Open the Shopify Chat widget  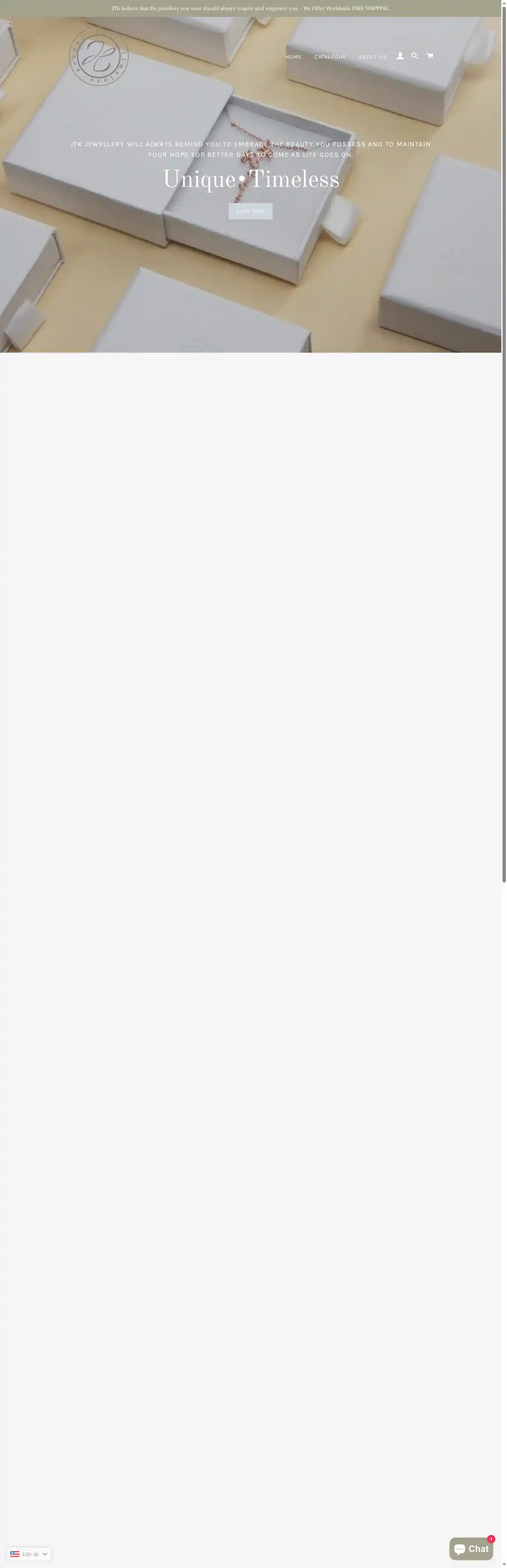[471, 1548]
